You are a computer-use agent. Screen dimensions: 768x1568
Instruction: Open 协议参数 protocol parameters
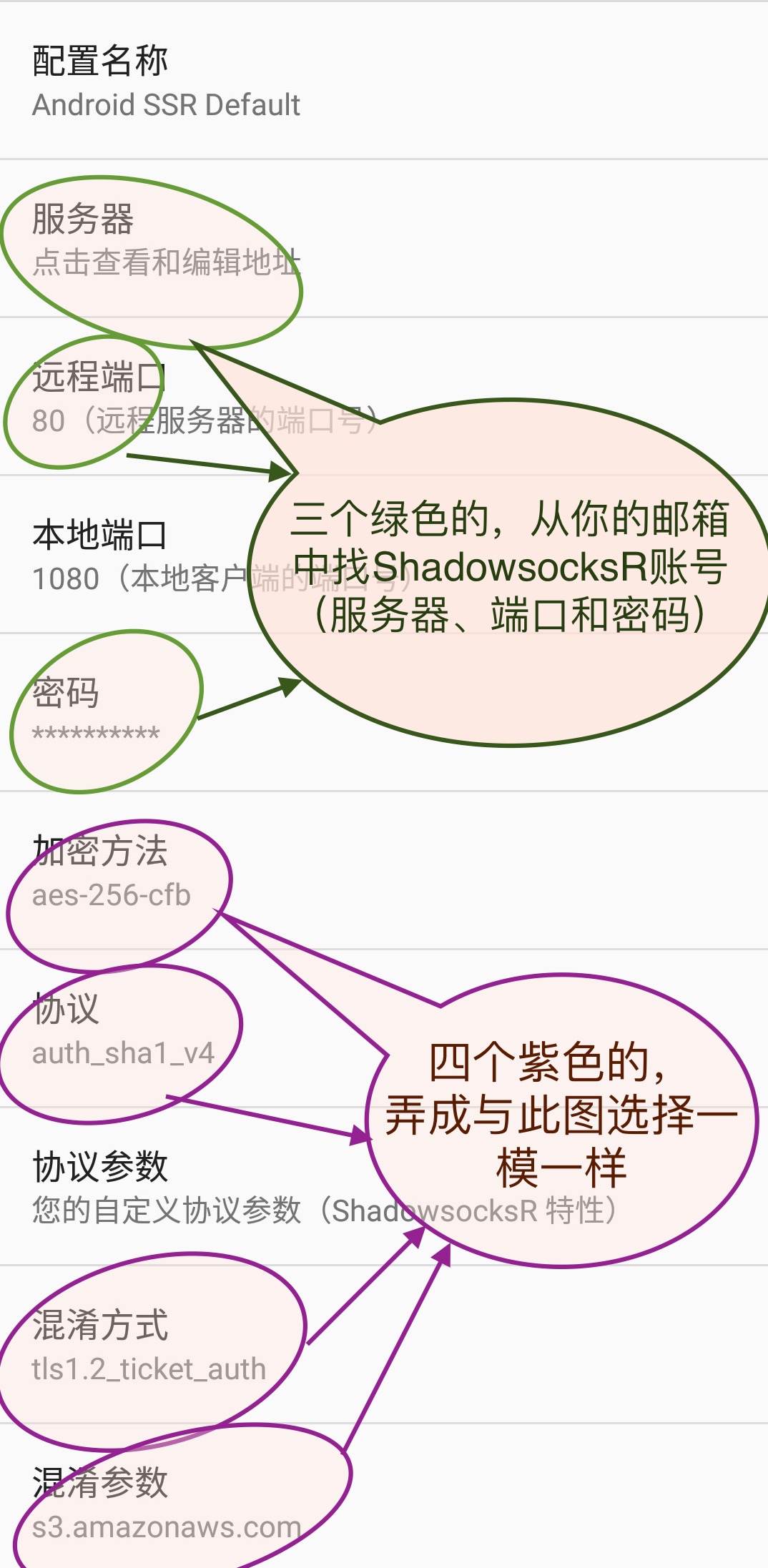coord(384,1186)
